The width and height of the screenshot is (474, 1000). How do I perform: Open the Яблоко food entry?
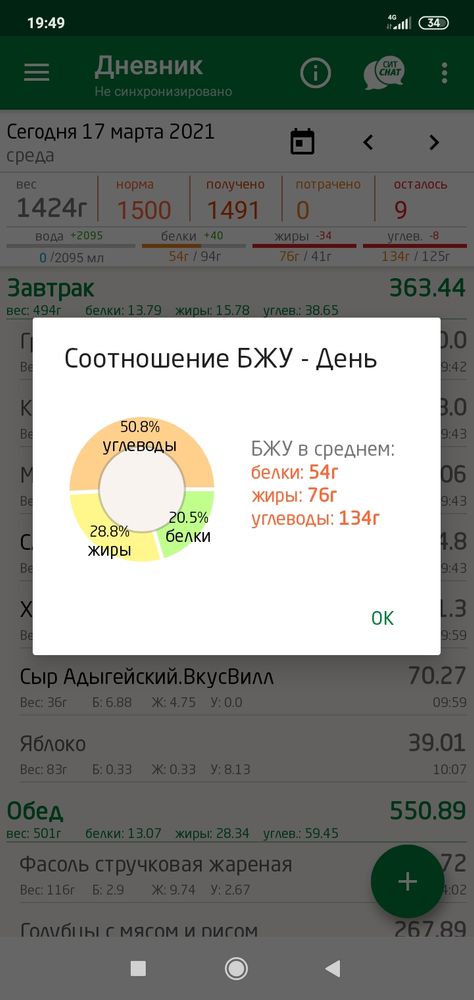click(237, 753)
